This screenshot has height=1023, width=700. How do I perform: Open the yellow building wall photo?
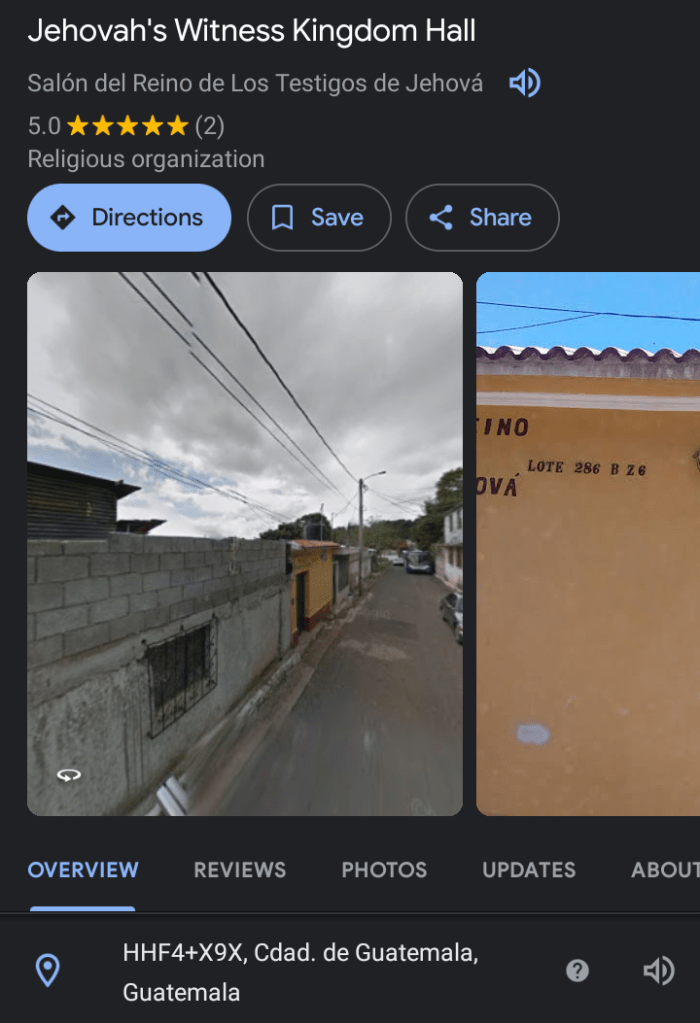click(588, 543)
